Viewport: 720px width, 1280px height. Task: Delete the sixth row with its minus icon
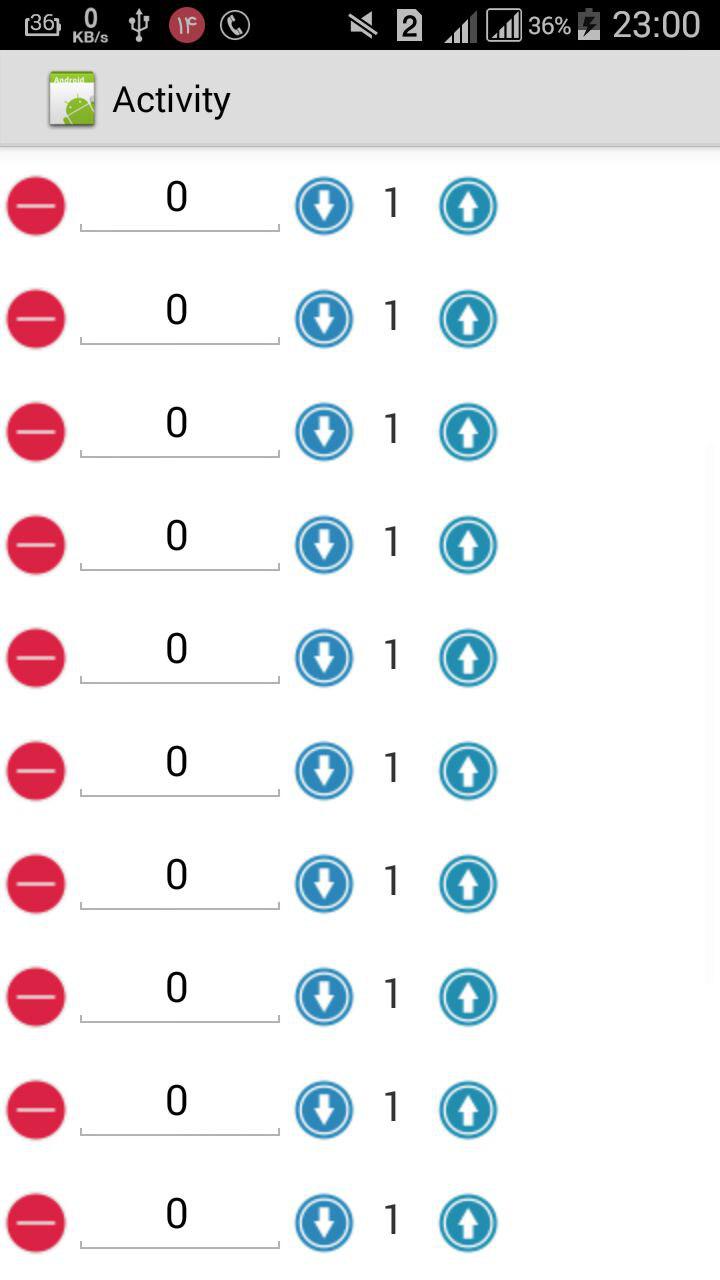(x=36, y=771)
